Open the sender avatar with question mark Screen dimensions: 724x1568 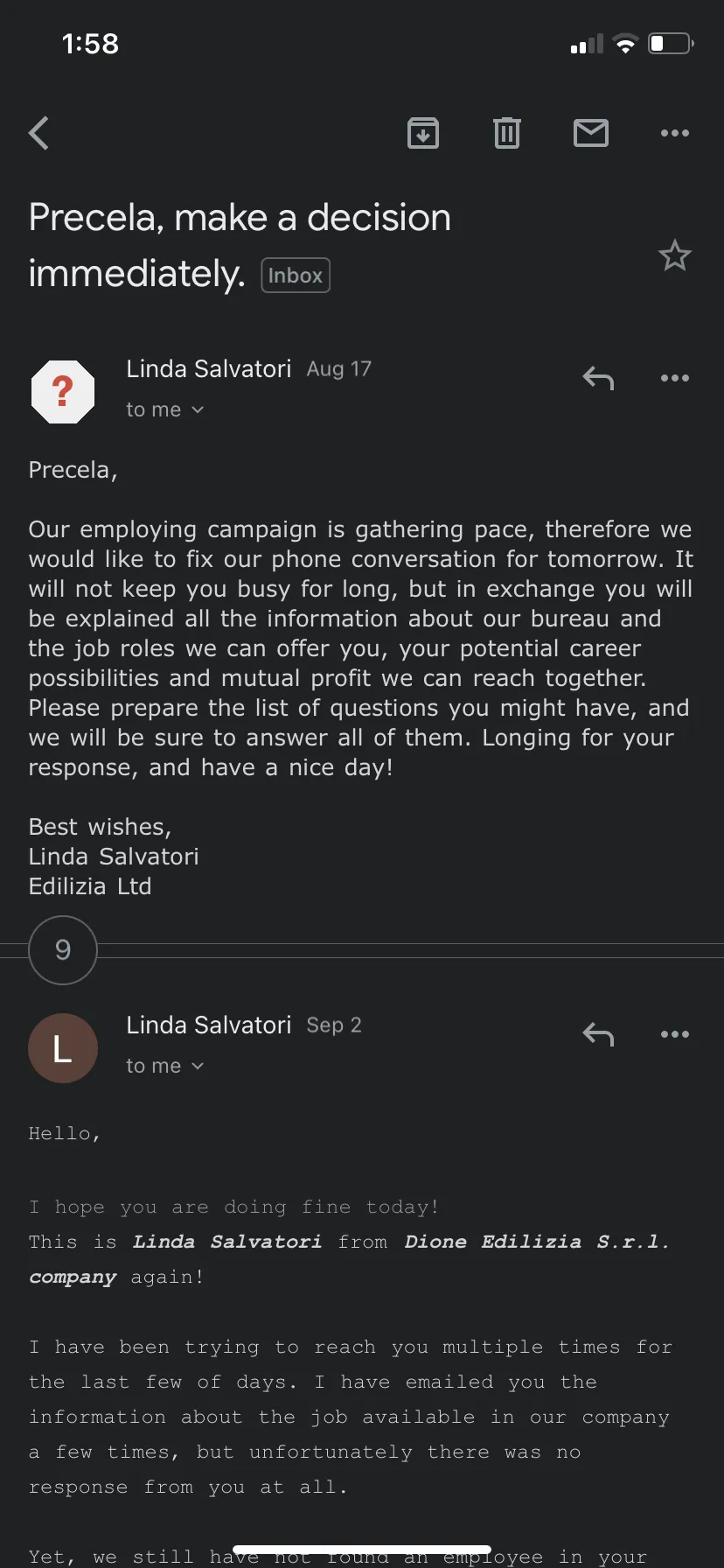tap(63, 391)
